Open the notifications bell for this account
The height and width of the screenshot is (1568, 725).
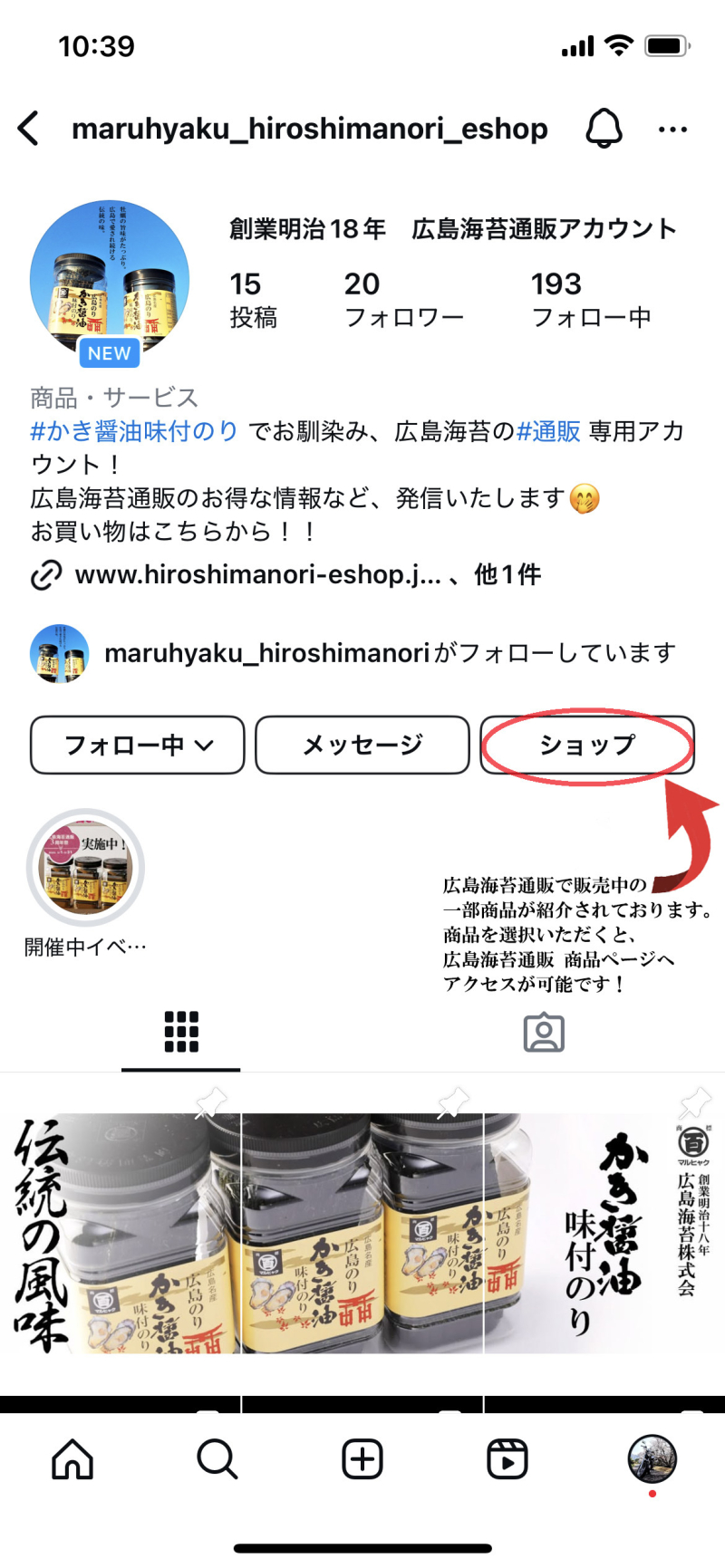pyautogui.click(x=604, y=129)
